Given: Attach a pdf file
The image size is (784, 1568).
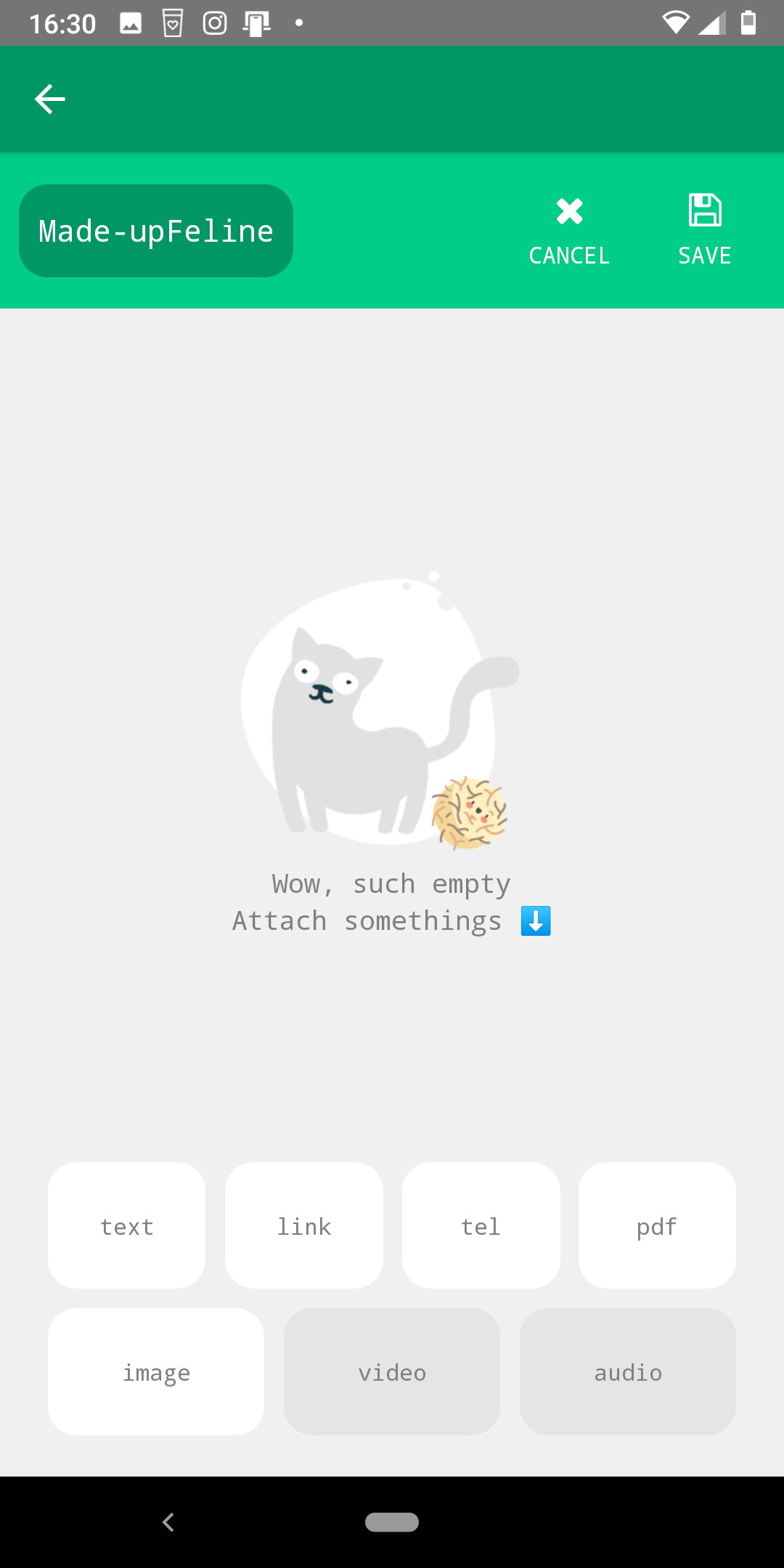Looking at the screenshot, I should click(657, 1225).
